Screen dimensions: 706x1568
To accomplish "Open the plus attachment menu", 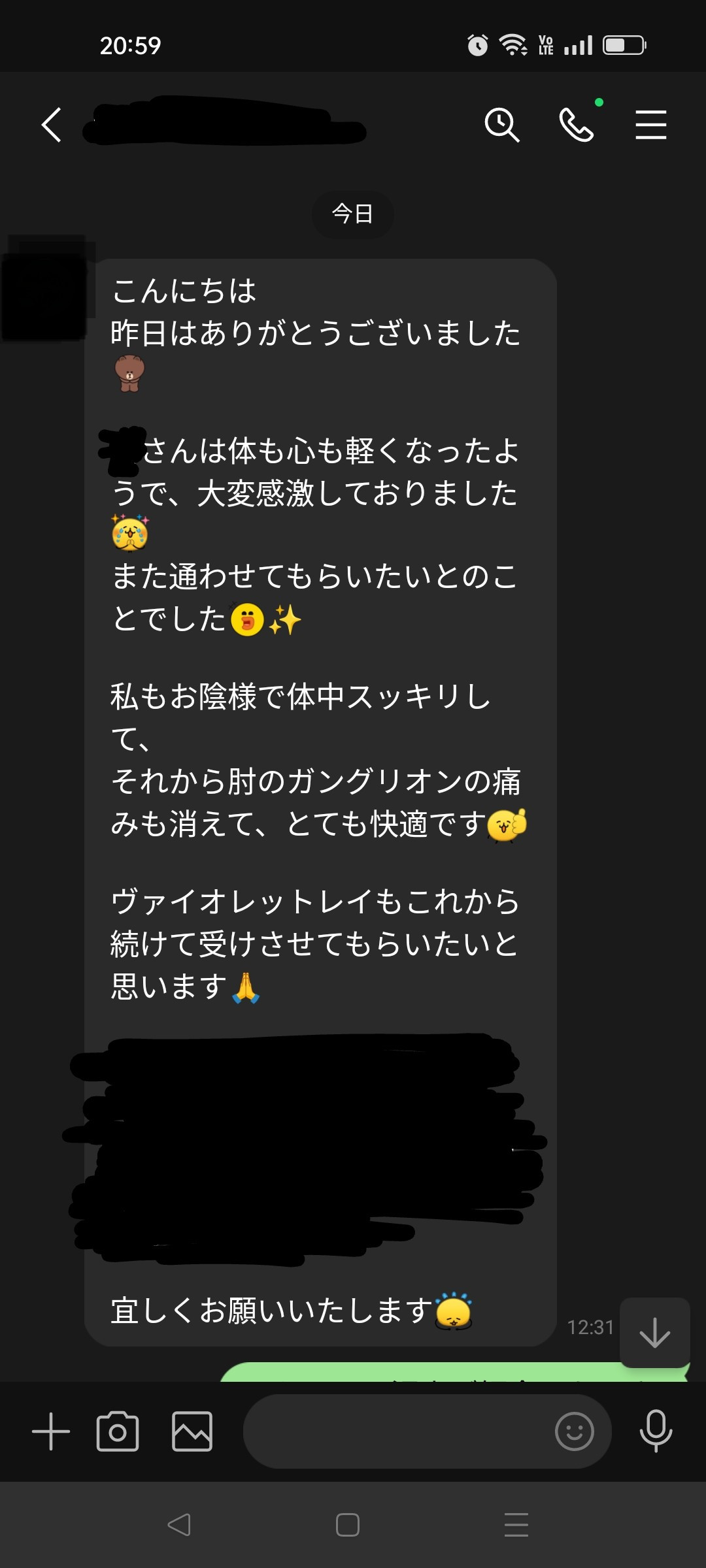I will (51, 1431).
